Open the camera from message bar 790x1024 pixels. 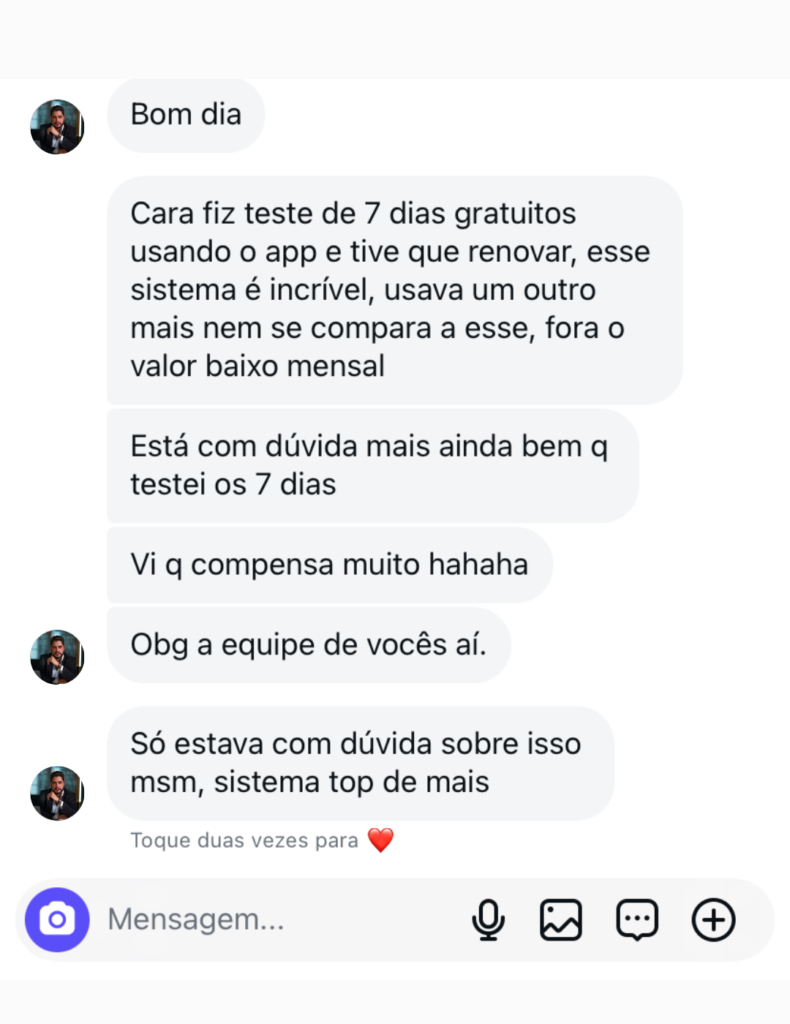pyautogui.click(x=57, y=920)
